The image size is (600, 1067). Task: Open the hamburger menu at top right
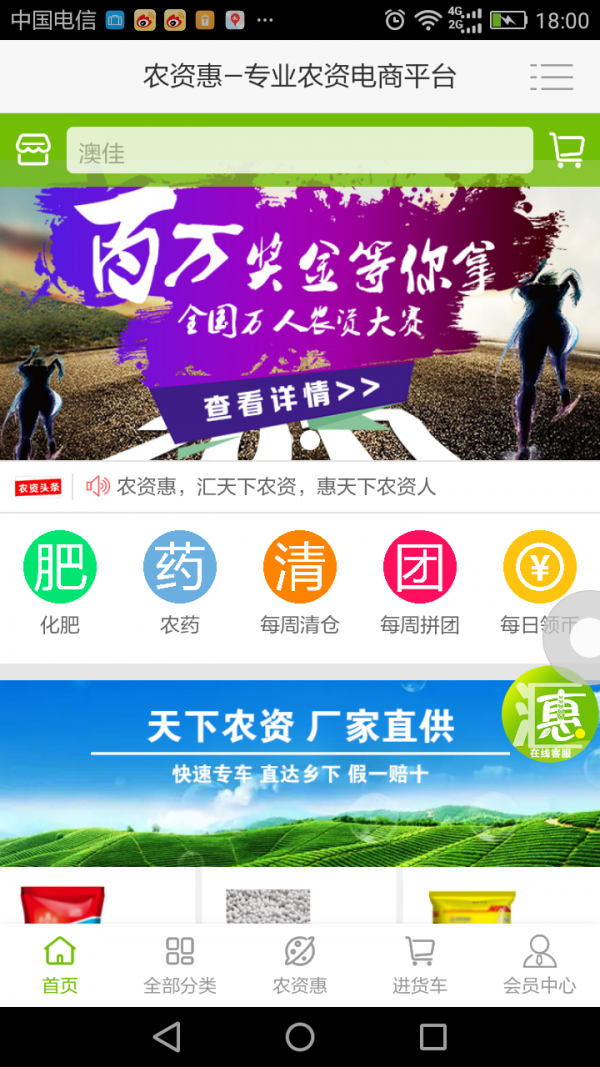551,77
